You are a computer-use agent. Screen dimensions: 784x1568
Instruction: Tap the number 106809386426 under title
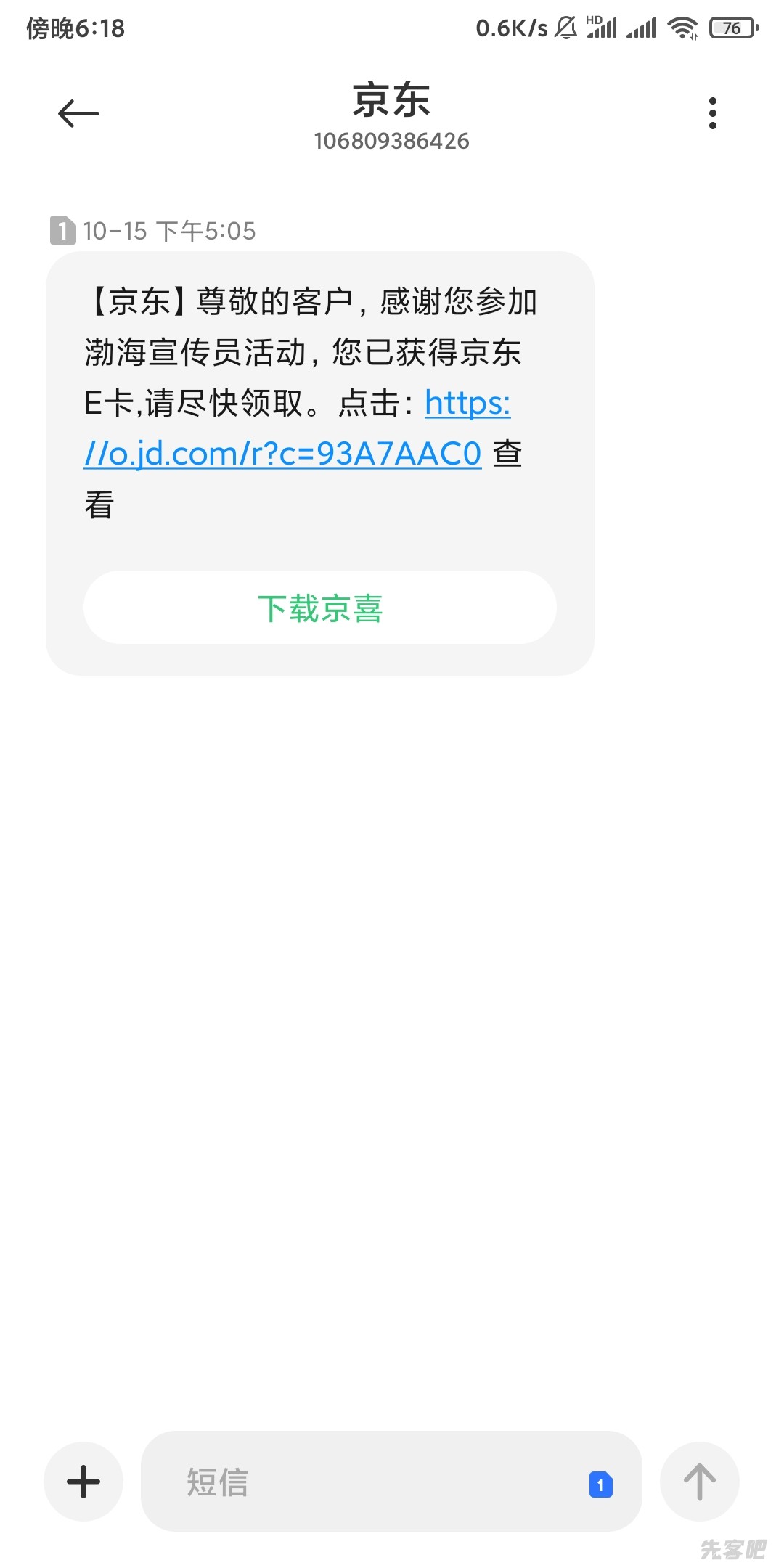pyautogui.click(x=392, y=142)
